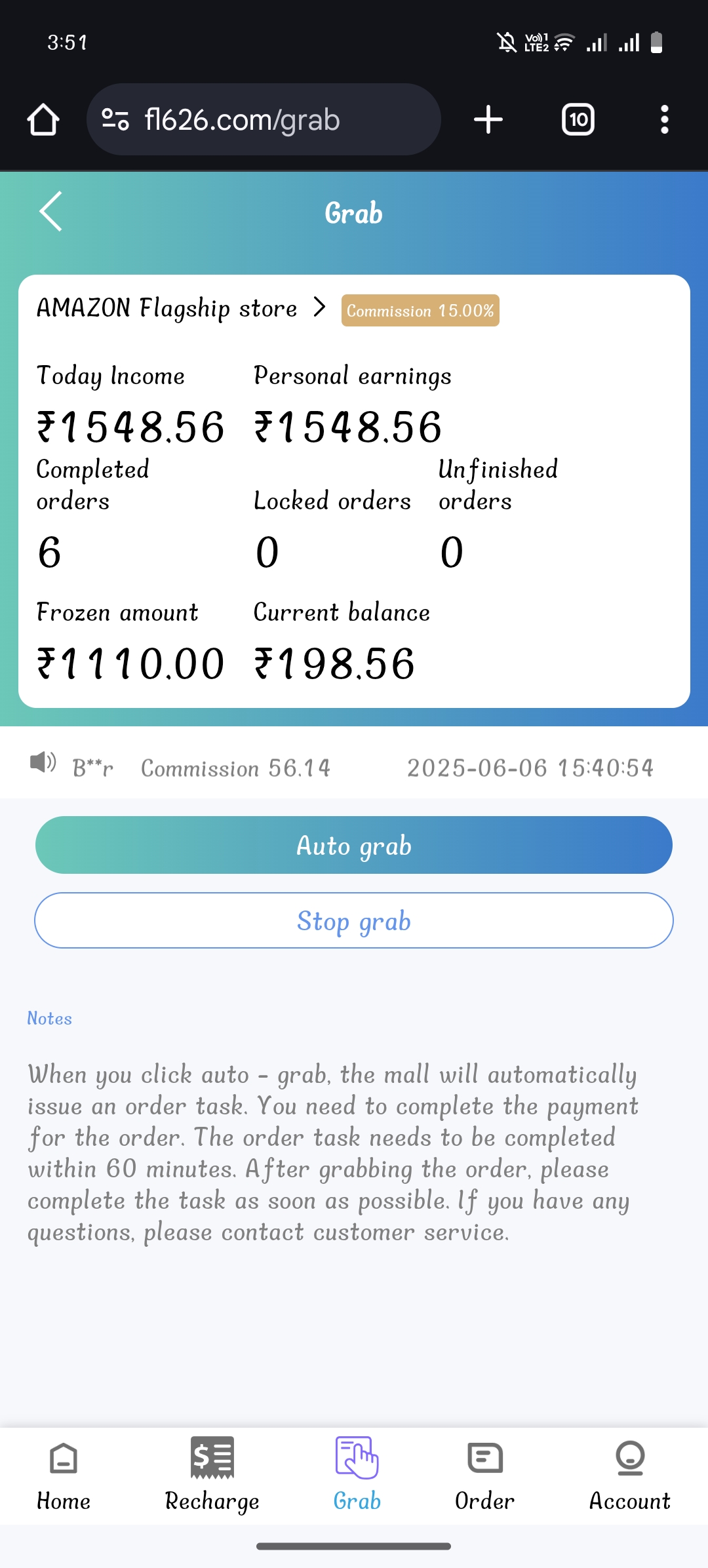
Task: Open the AMAZON Flagship store link
Action: (x=180, y=308)
